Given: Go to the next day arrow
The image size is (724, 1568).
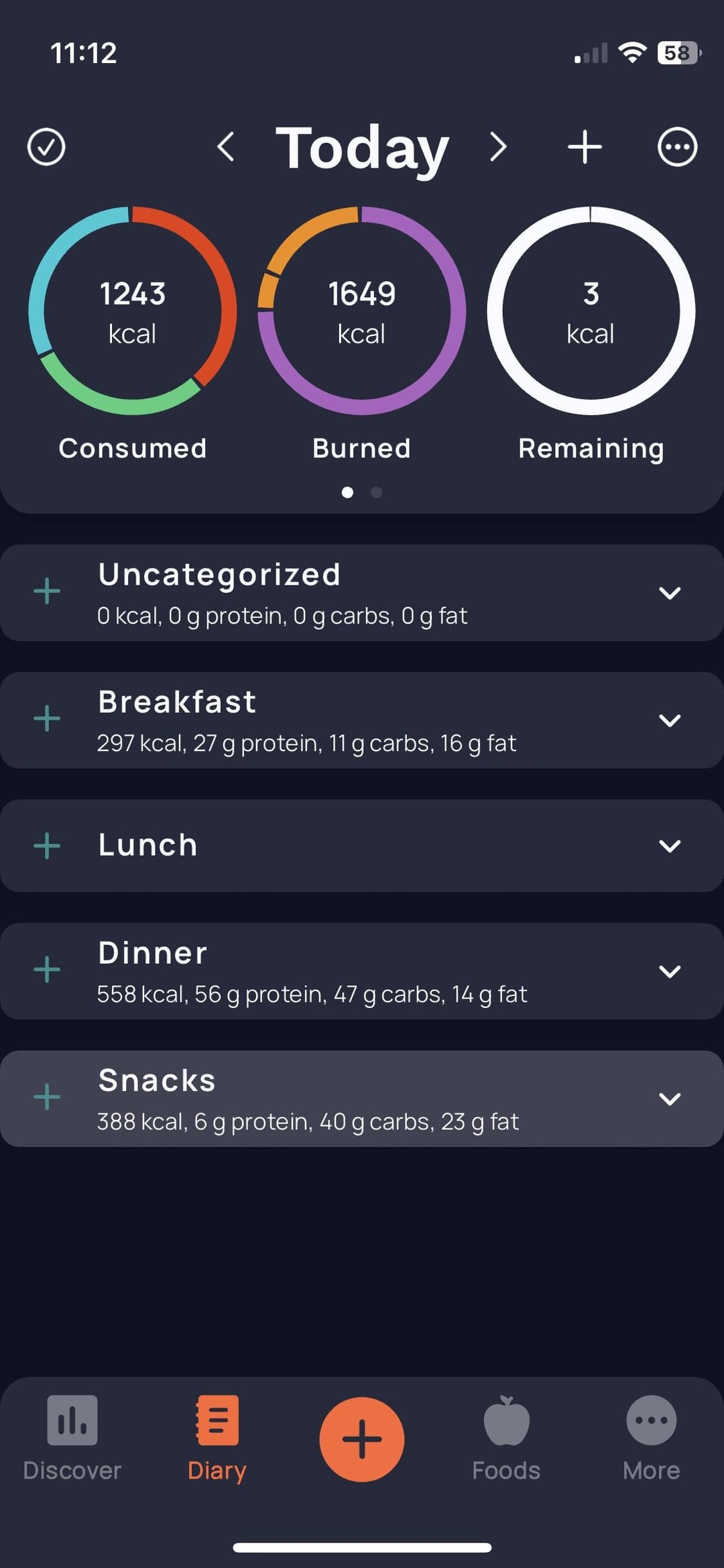Looking at the screenshot, I should point(497,147).
